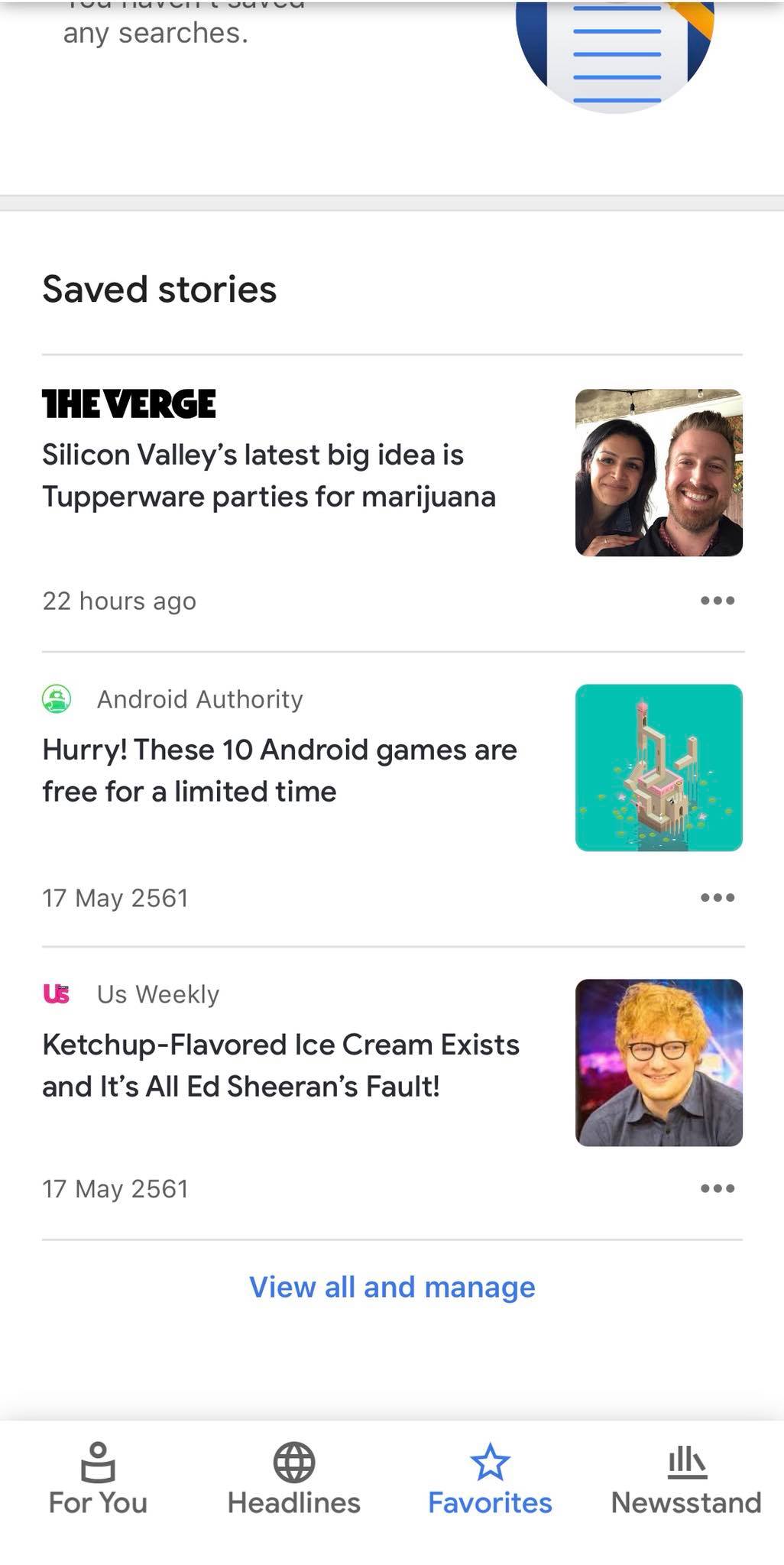Screen dimensions: 784x1565
Task: Tap View all and manage link
Action: click(392, 1287)
